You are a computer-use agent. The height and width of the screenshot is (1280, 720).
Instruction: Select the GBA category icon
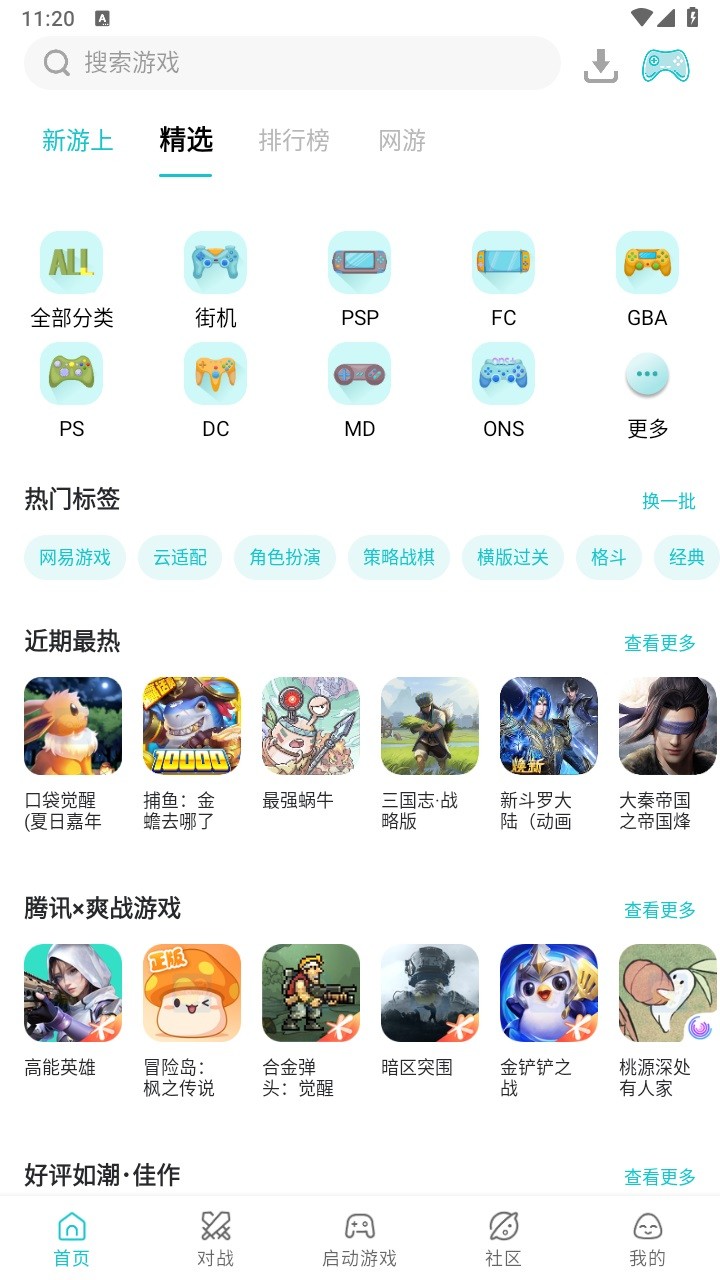647,262
